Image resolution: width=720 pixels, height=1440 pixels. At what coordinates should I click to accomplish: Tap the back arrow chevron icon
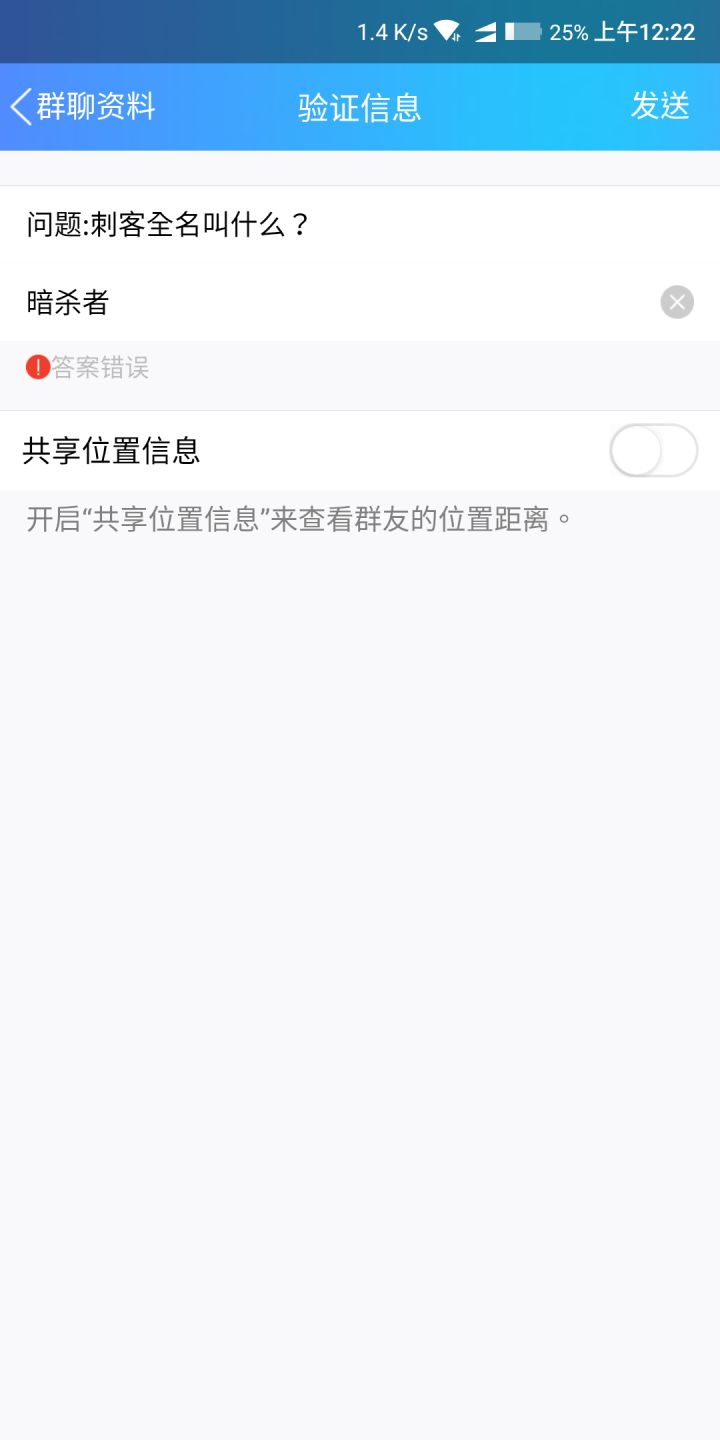coord(18,107)
